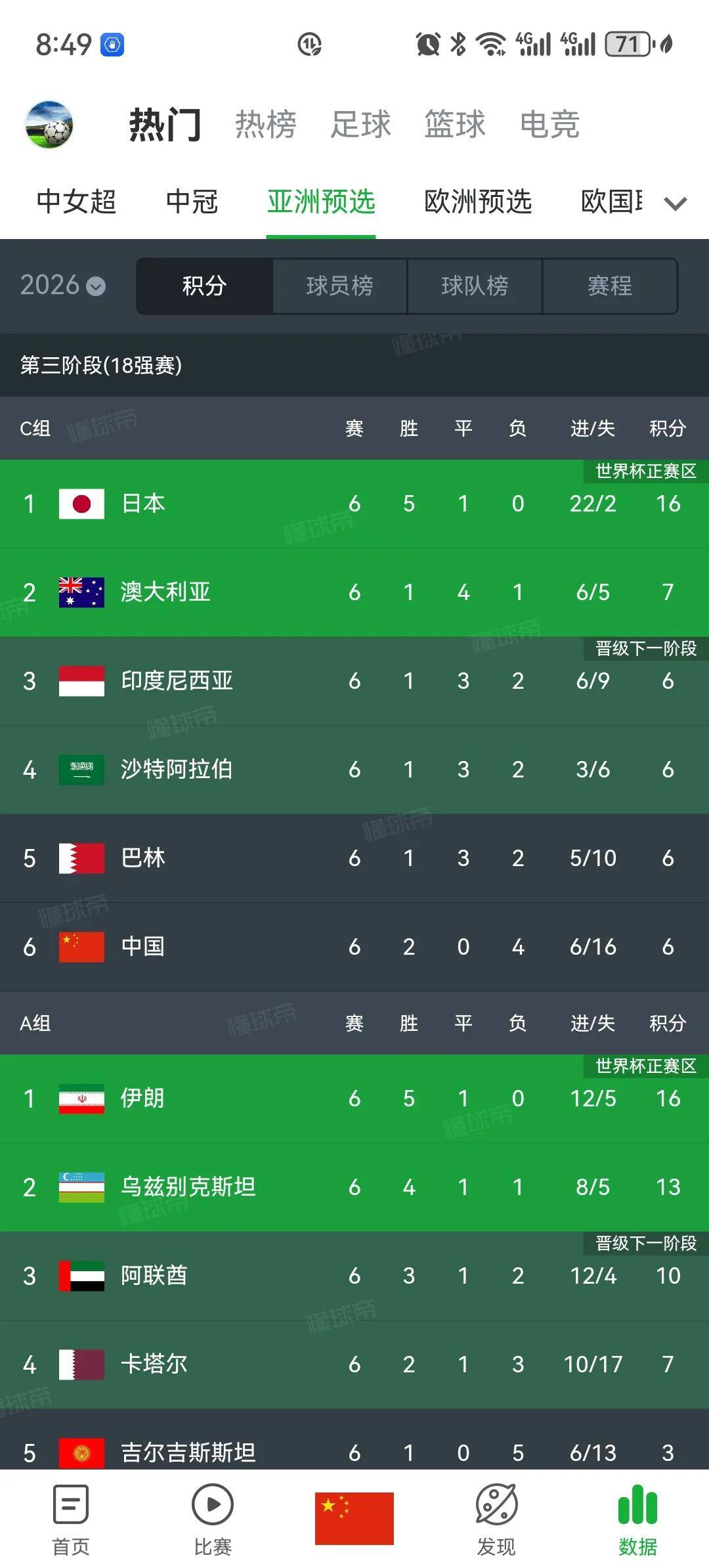Select the 中冠 league tab
Screen dimensions: 709x1568
pyautogui.click(x=192, y=202)
